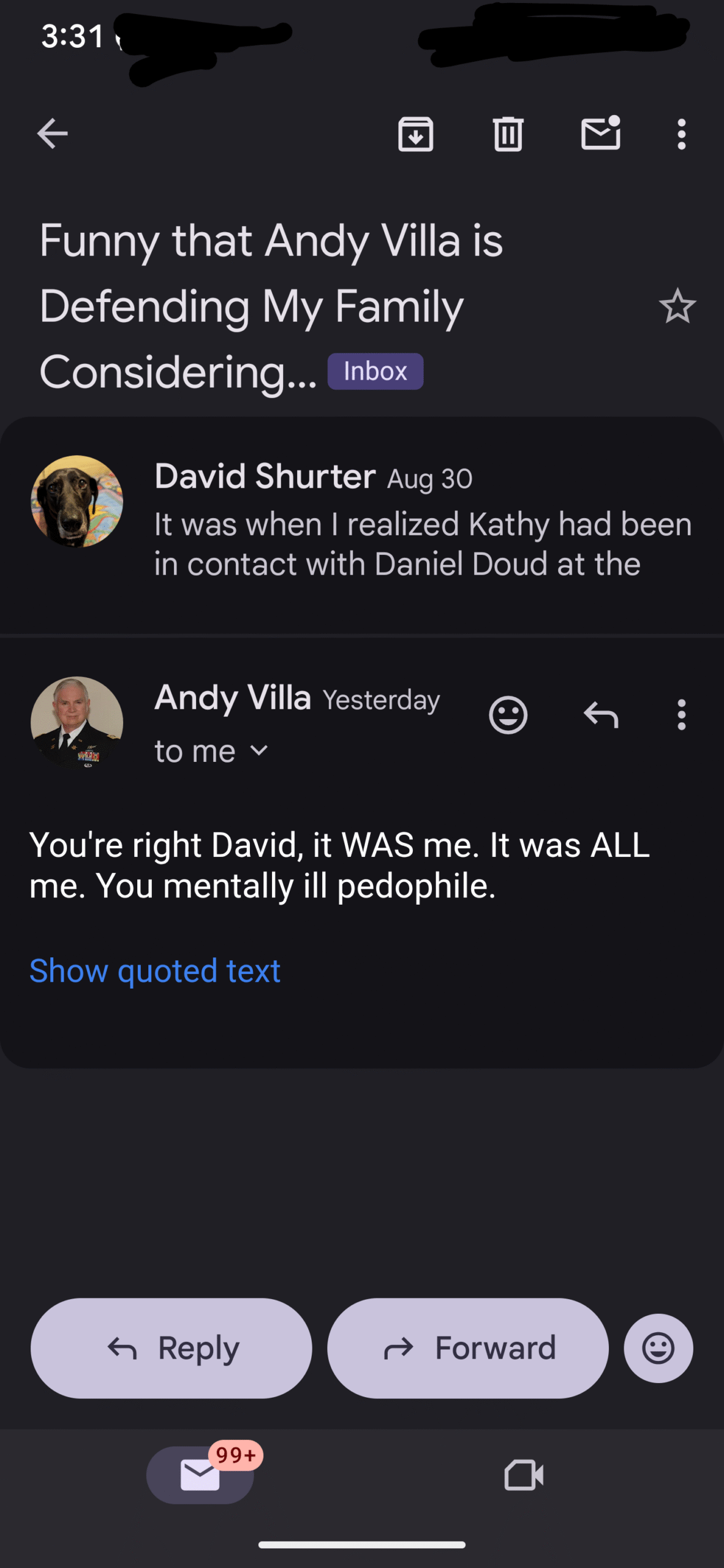Screen dimensions: 724x1568
Task: Delete this conversation with the trash icon
Action: (508, 134)
